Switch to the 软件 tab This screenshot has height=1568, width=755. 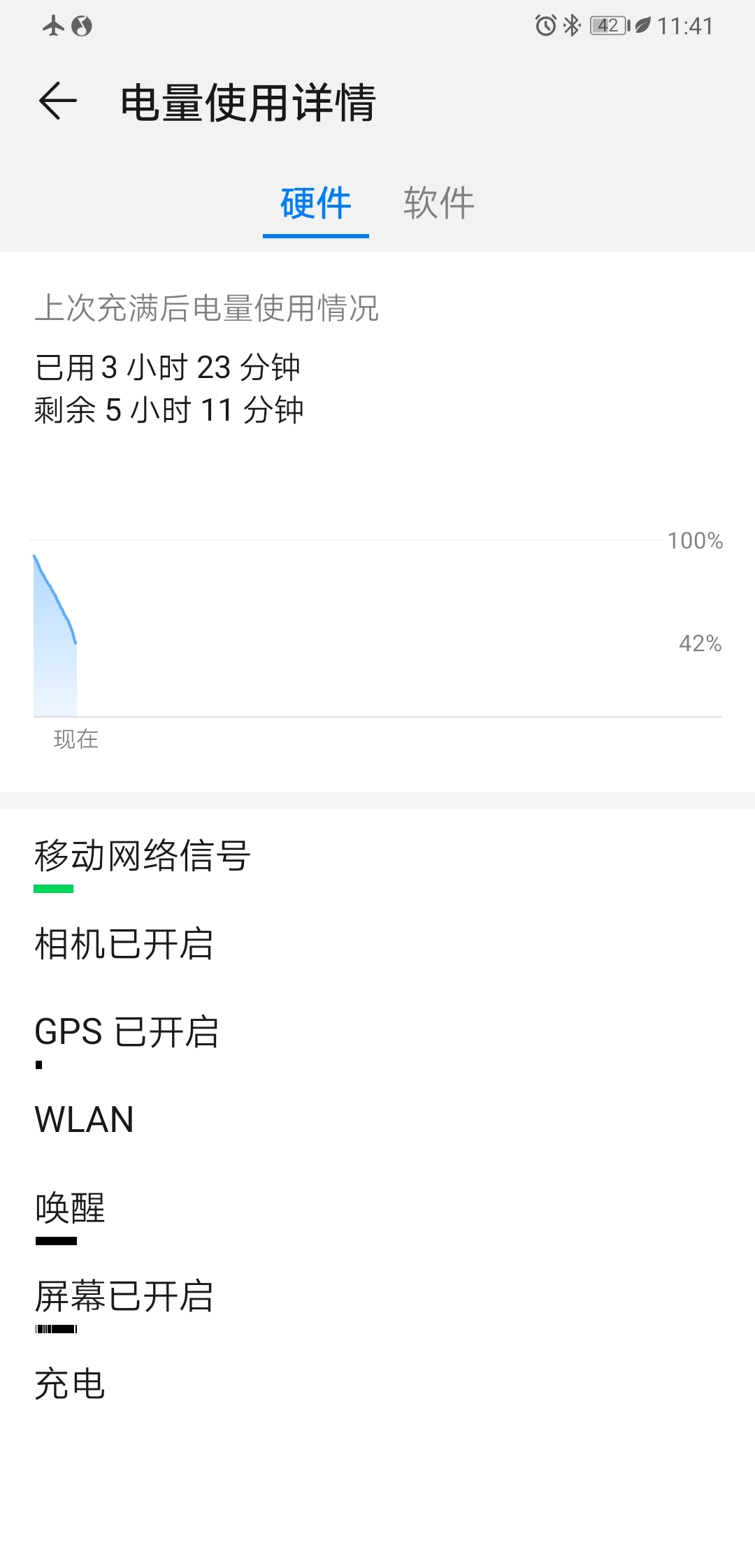pyautogui.click(x=439, y=203)
